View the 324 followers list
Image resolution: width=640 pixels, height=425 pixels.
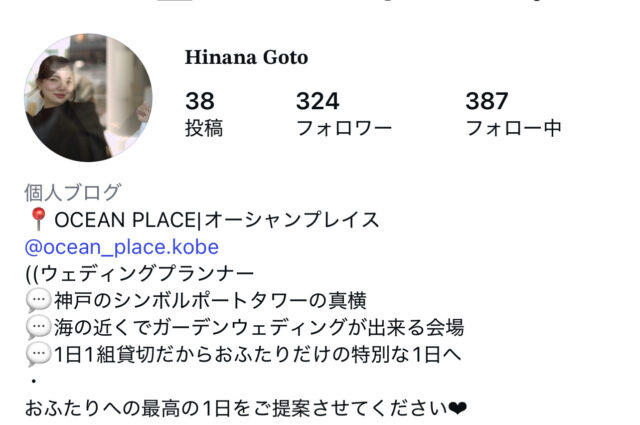click(343, 114)
